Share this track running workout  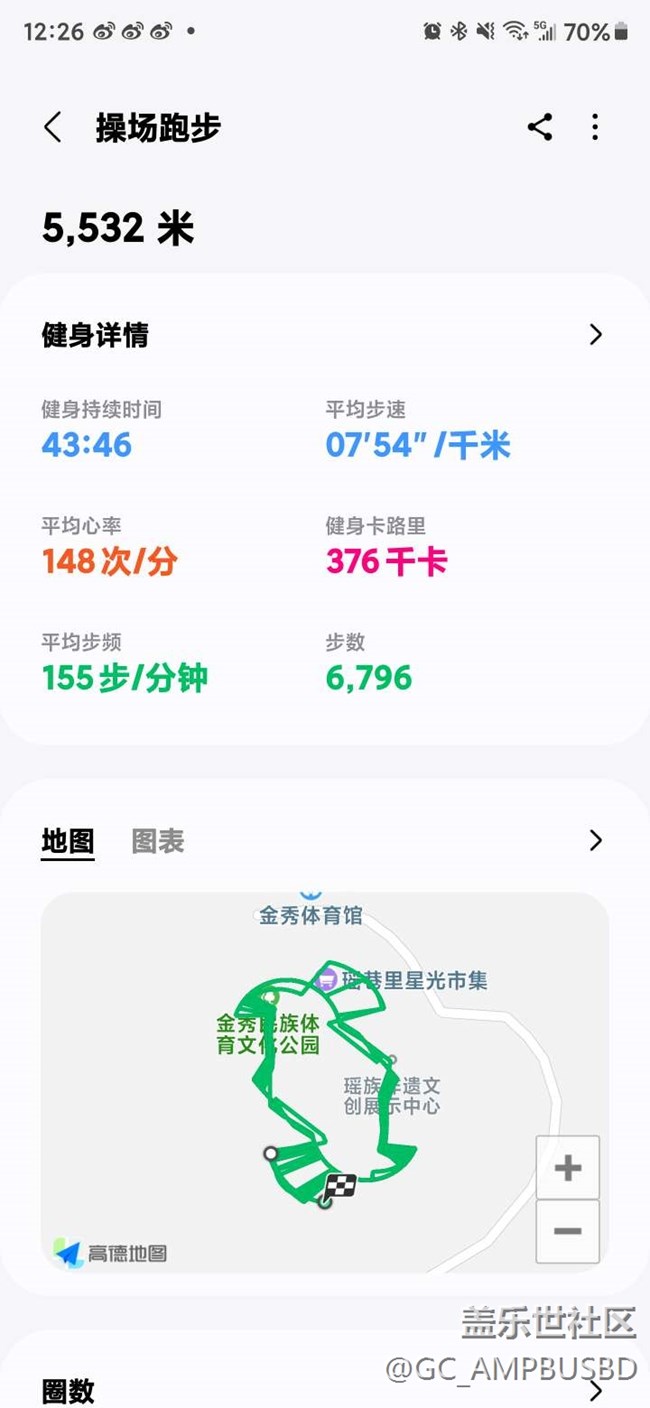pos(540,127)
